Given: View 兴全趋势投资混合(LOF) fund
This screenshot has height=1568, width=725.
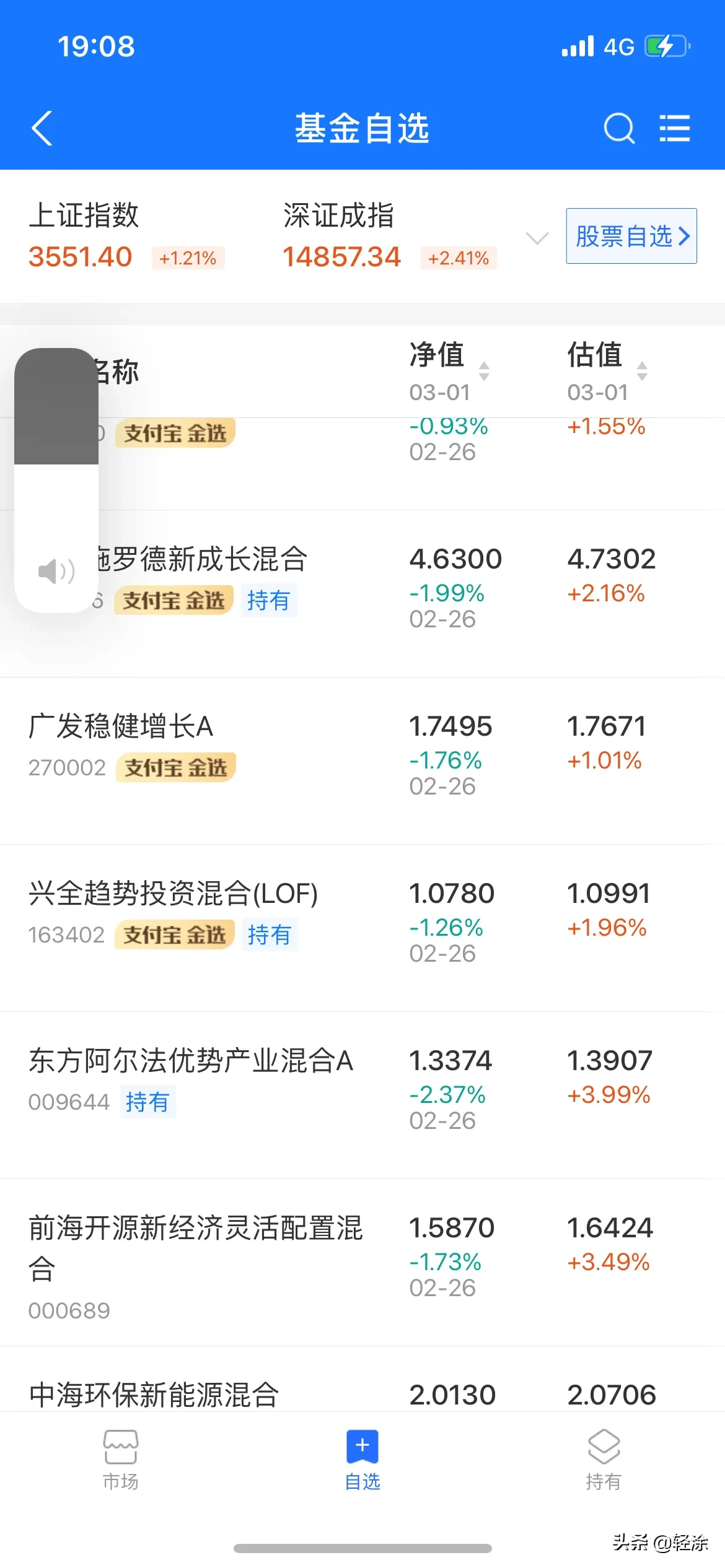Looking at the screenshot, I should (x=174, y=894).
